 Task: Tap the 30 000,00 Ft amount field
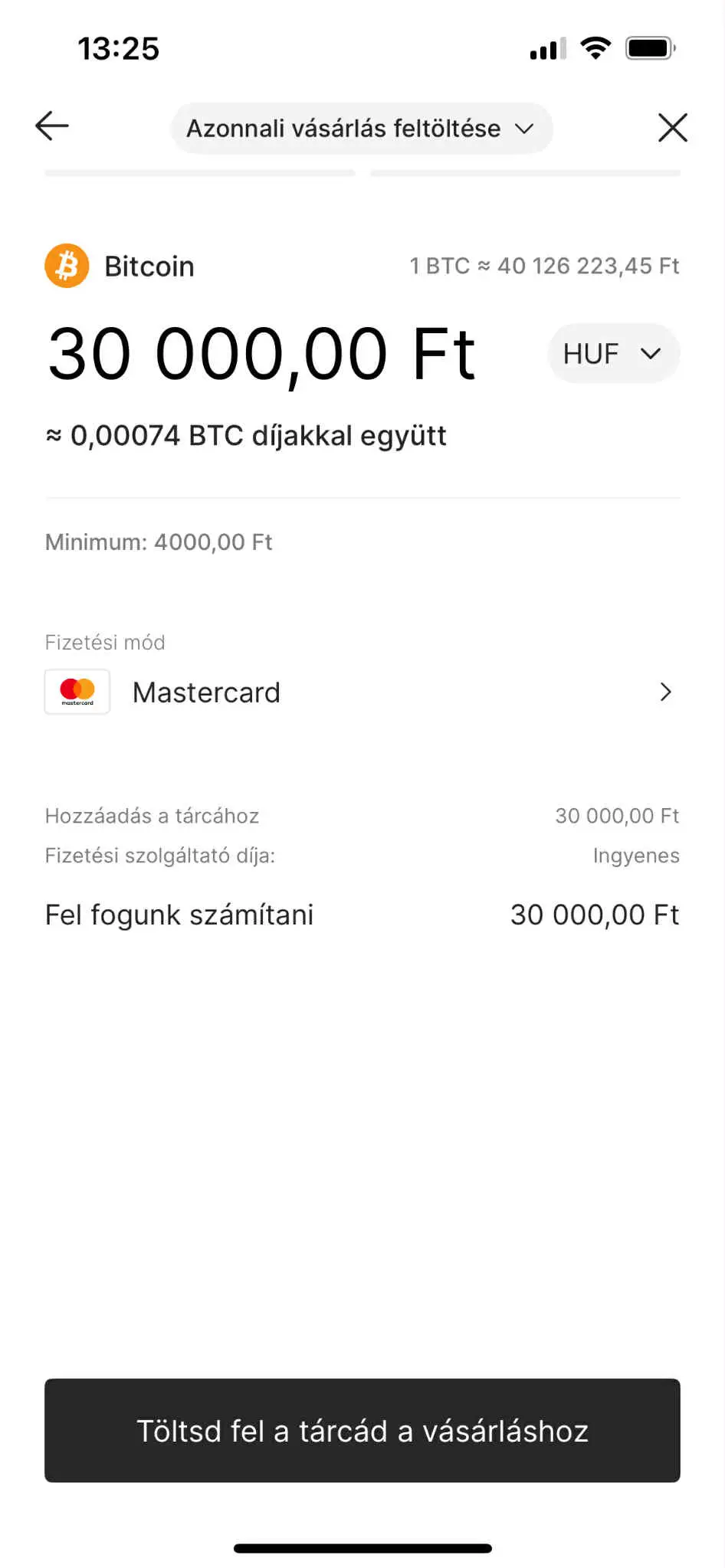tap(261, 352)
